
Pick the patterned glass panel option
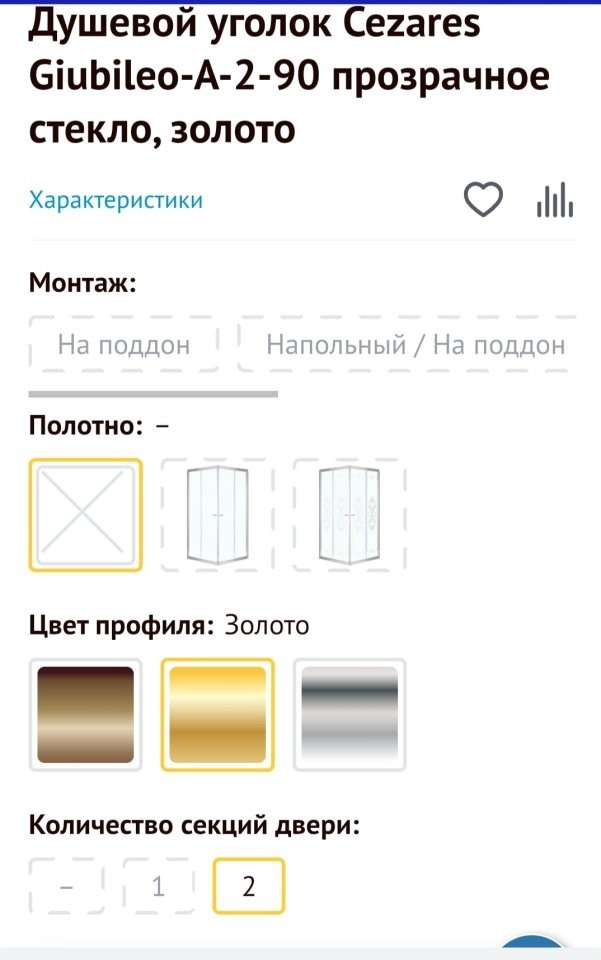pos(350,514)
